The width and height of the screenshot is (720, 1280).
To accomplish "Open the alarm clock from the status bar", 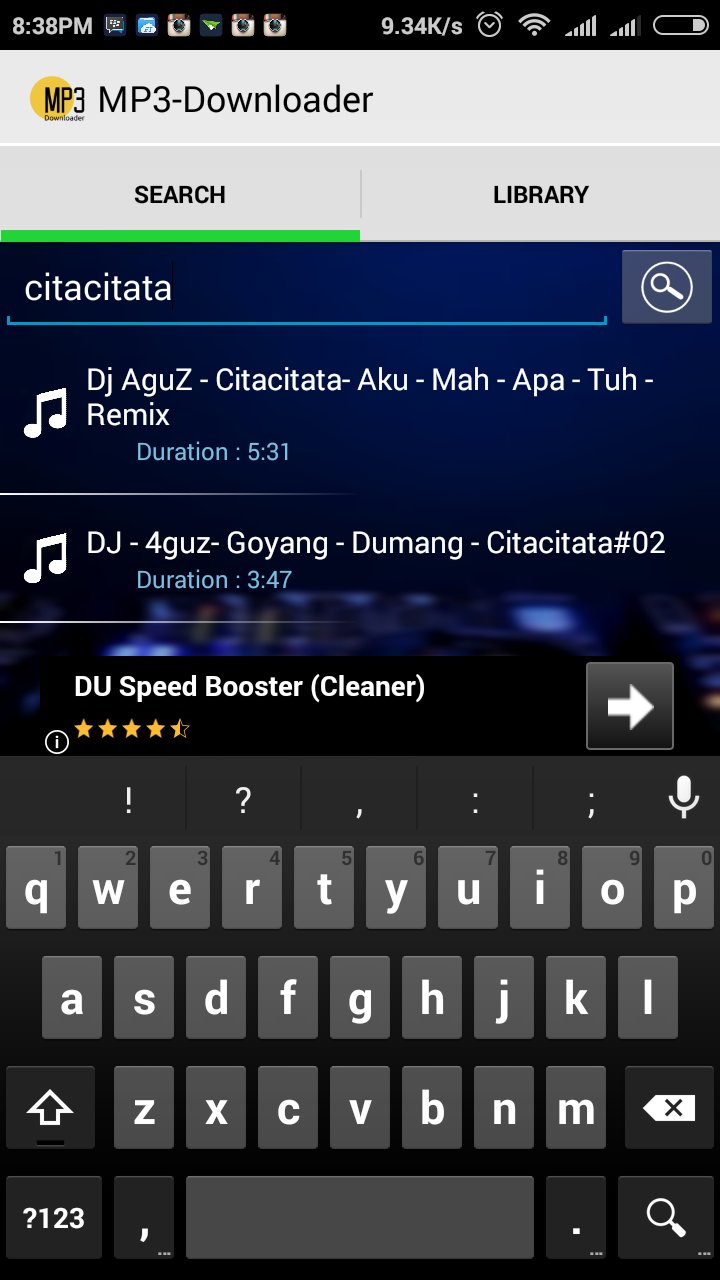I will [x=489, y=24].
